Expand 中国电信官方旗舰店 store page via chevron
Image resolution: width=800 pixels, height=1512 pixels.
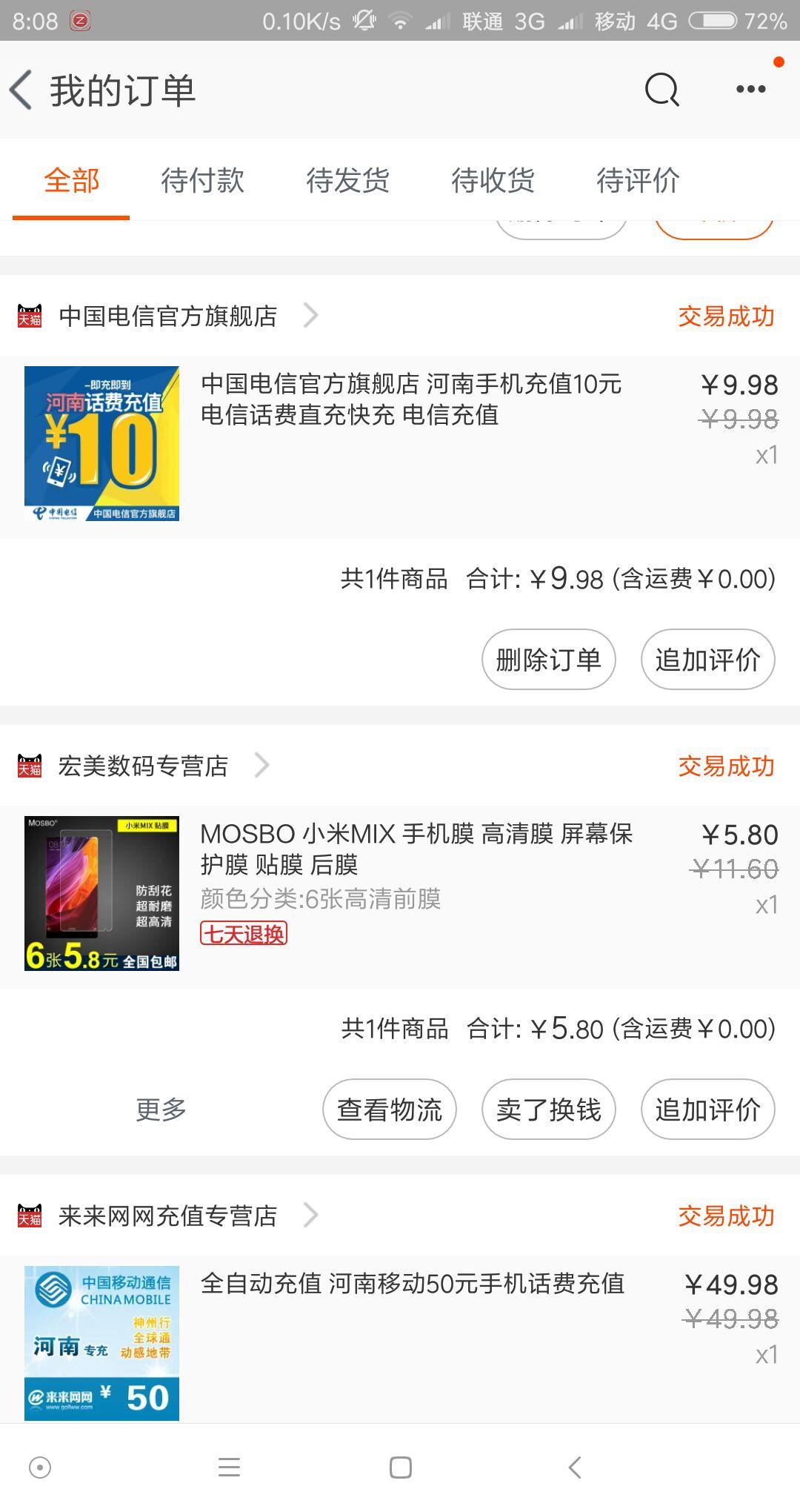[x=311, y=316]
